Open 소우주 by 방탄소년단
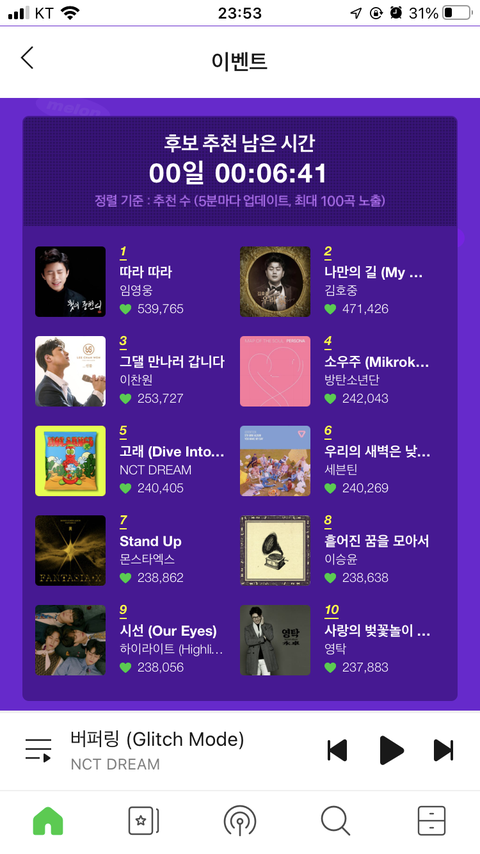The image size is (480, 854). point(336,371)
